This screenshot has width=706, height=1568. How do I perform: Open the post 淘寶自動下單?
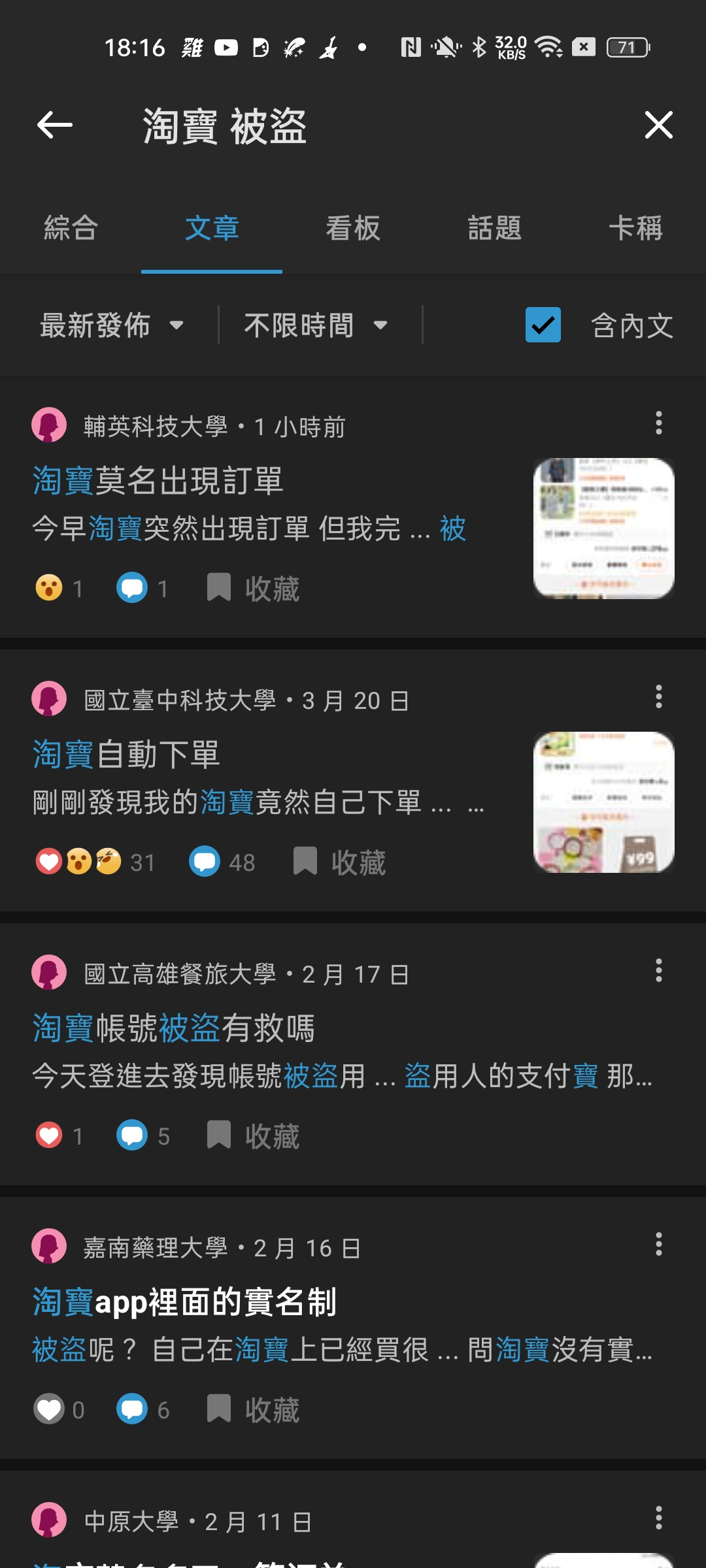coord(126,755)
